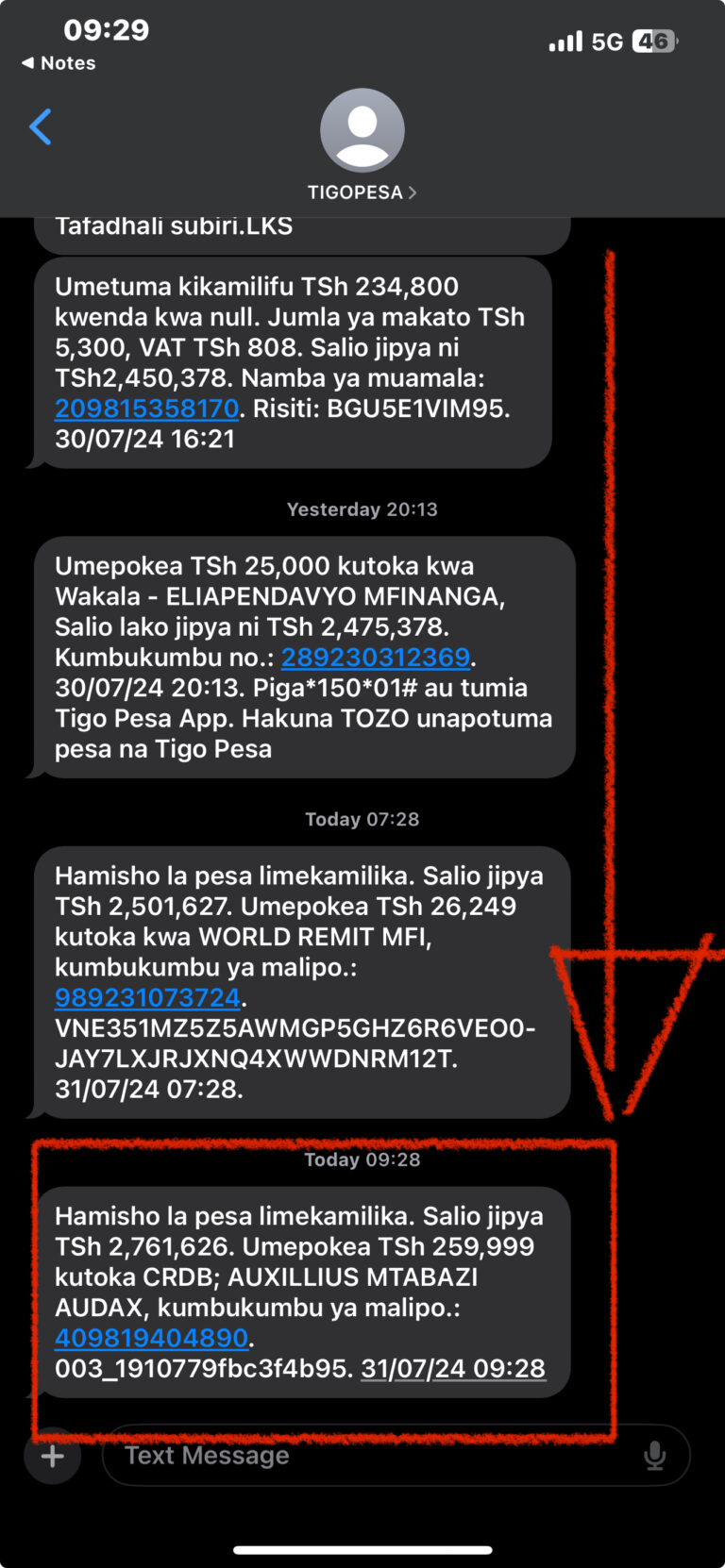Open linked number 209815358170
Viewport: 725px width, 1568px height.
[x=146, y=409]
